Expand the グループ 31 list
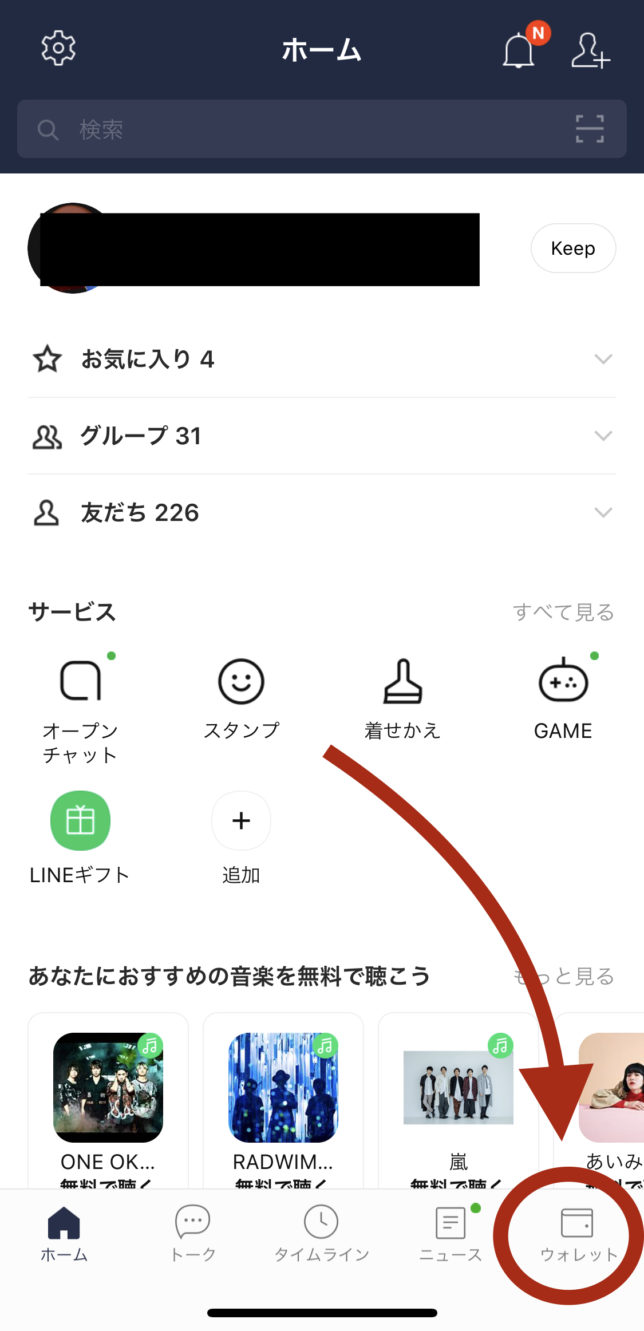The width and height of the screenshot is (644, 1331). pyautogui.click(x=603, y=436)
